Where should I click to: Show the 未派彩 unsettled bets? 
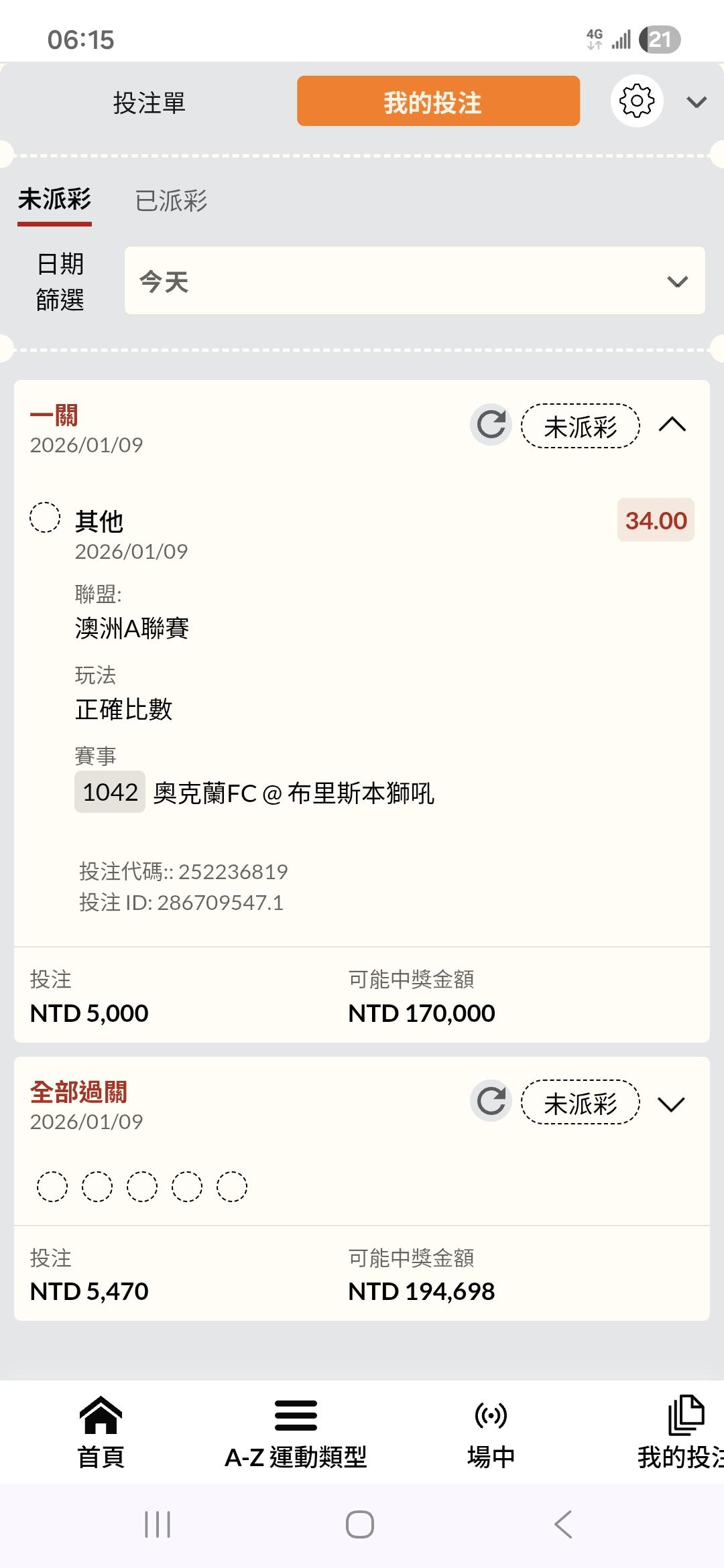[x=54, y=200]
